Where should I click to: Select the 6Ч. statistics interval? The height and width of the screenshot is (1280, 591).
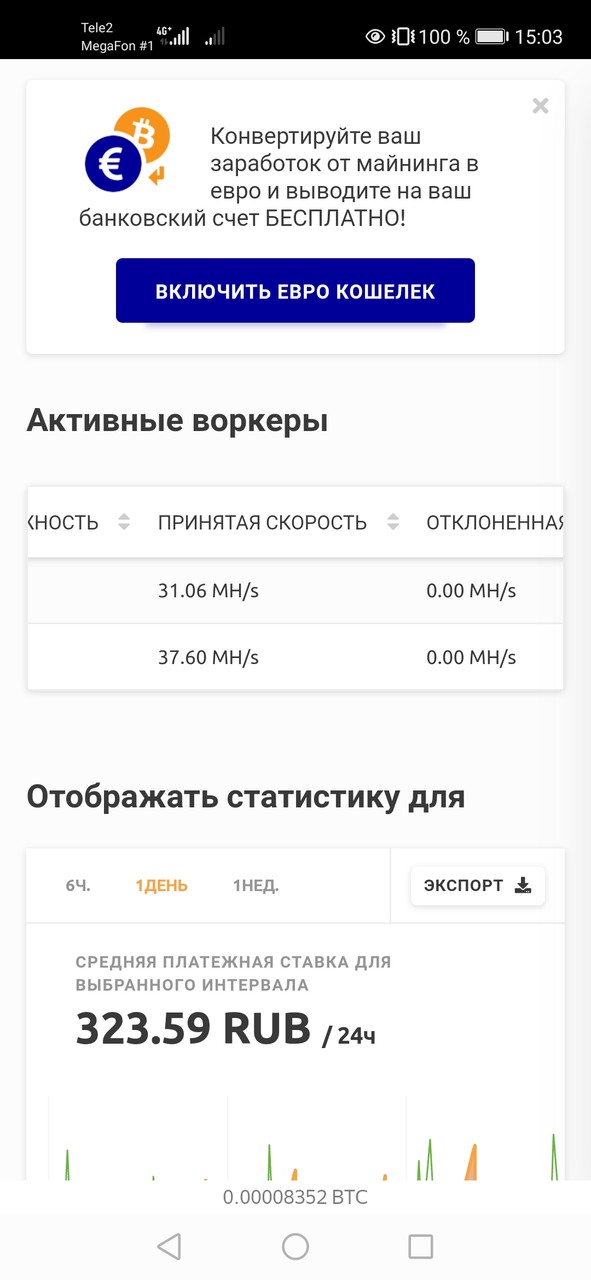(78, 885)
